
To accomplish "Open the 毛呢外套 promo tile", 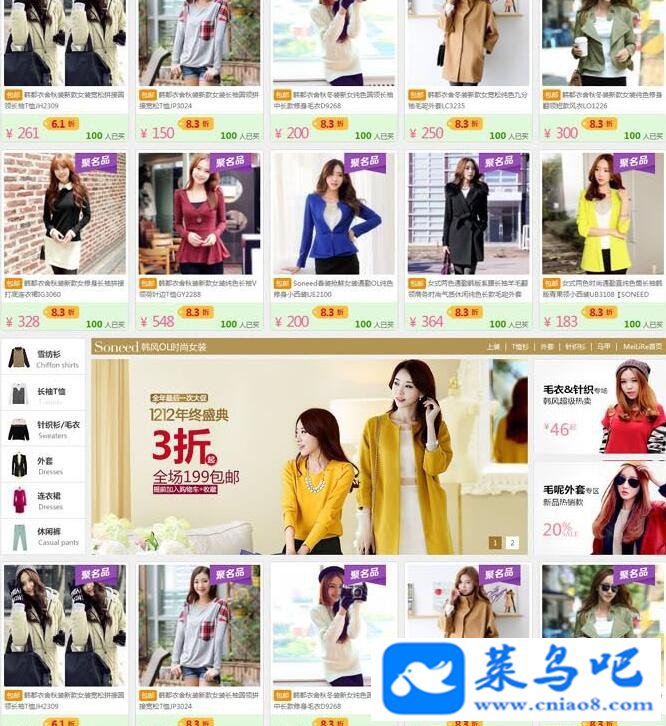I will pos(599,506).
